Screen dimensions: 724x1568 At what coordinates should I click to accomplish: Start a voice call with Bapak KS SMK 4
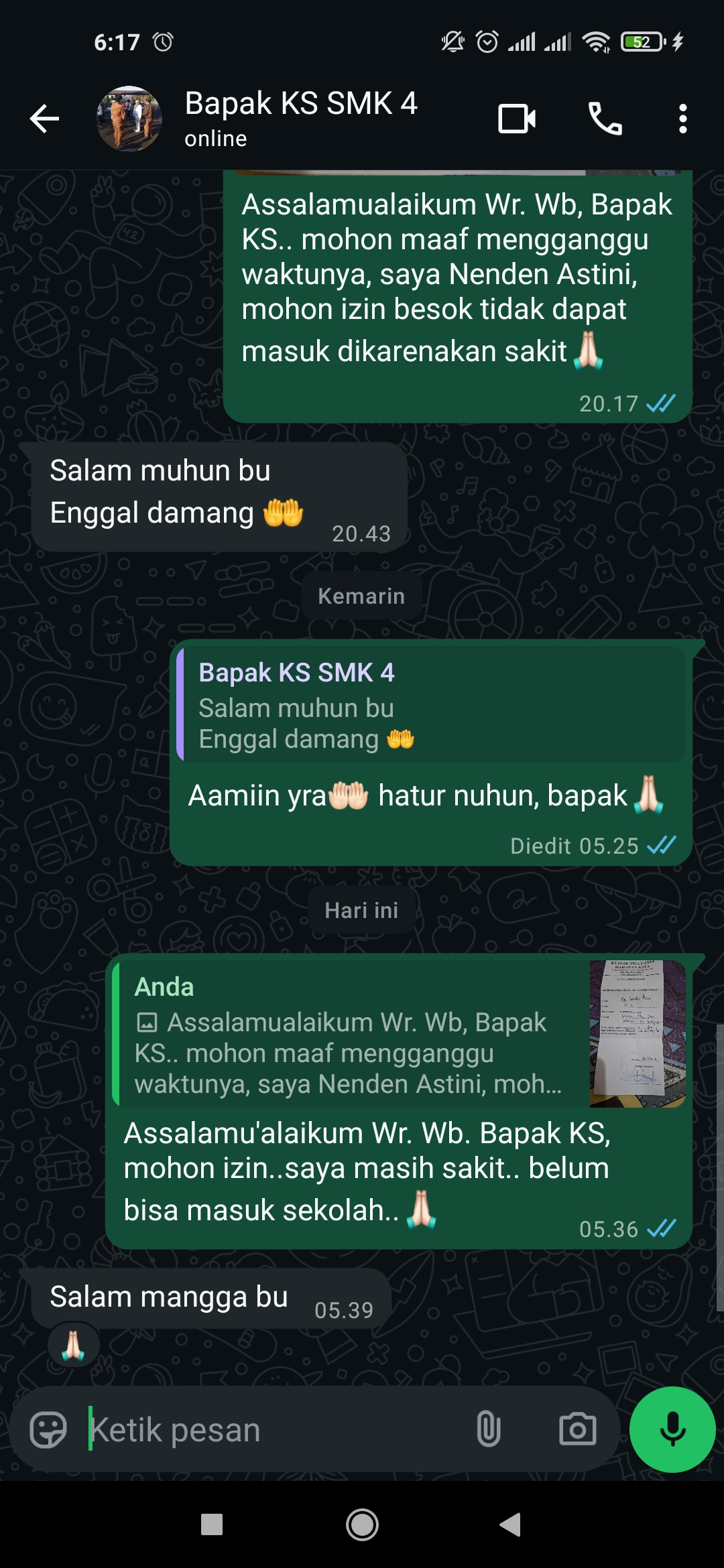605,119
